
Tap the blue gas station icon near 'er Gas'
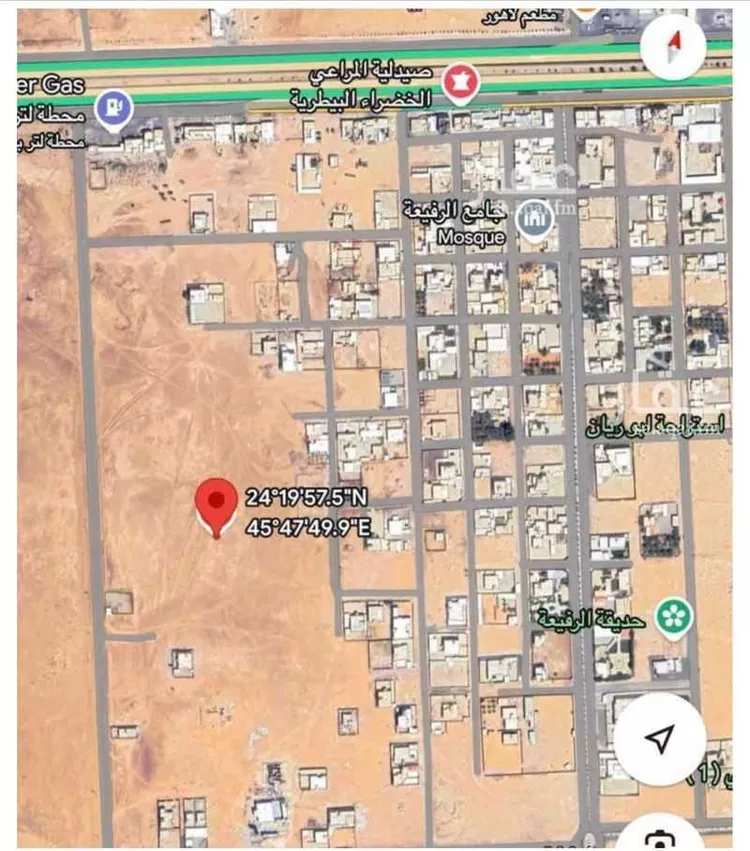[x=111, y=105]
